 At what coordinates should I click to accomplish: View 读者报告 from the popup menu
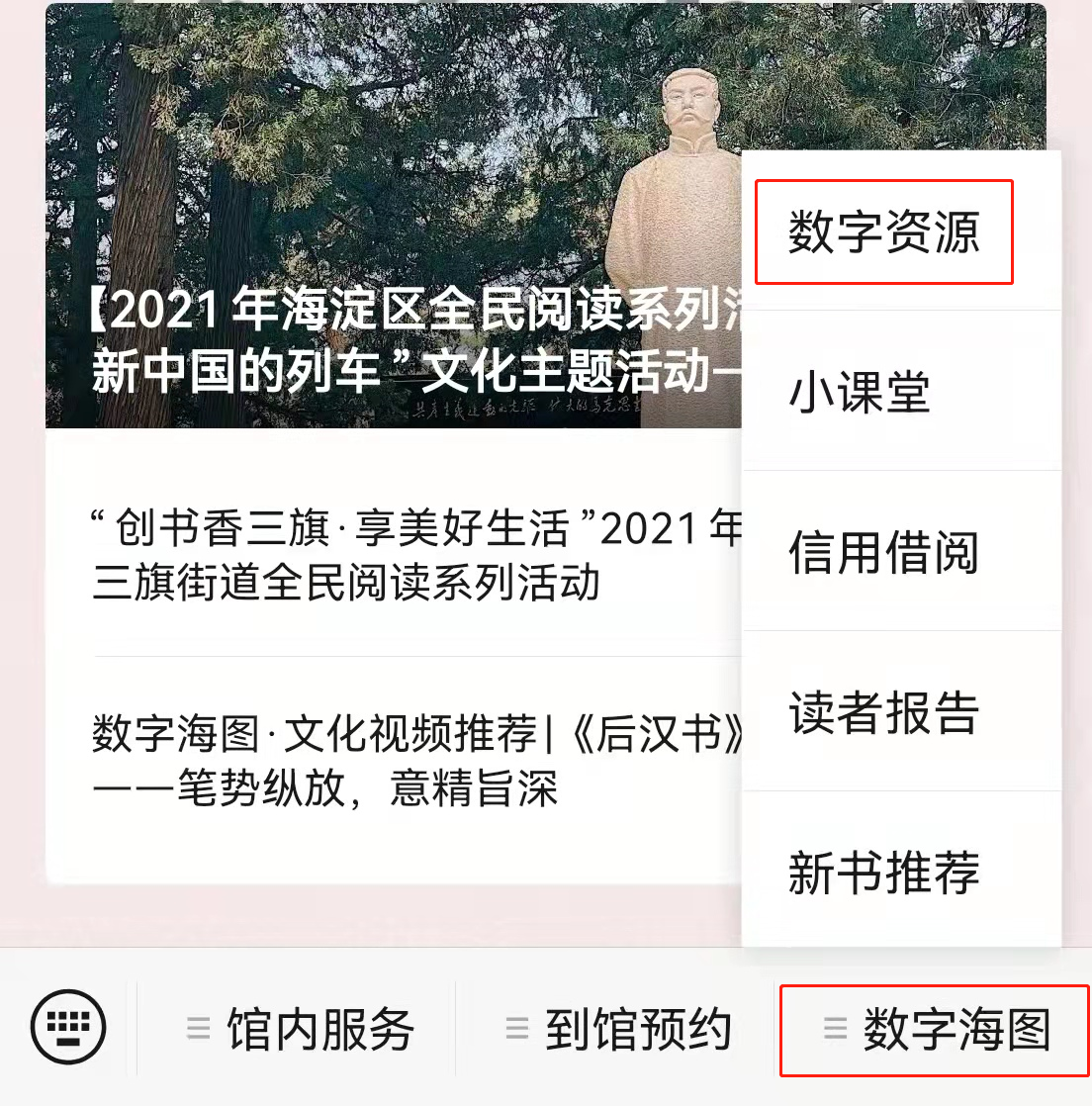point(883,712)
